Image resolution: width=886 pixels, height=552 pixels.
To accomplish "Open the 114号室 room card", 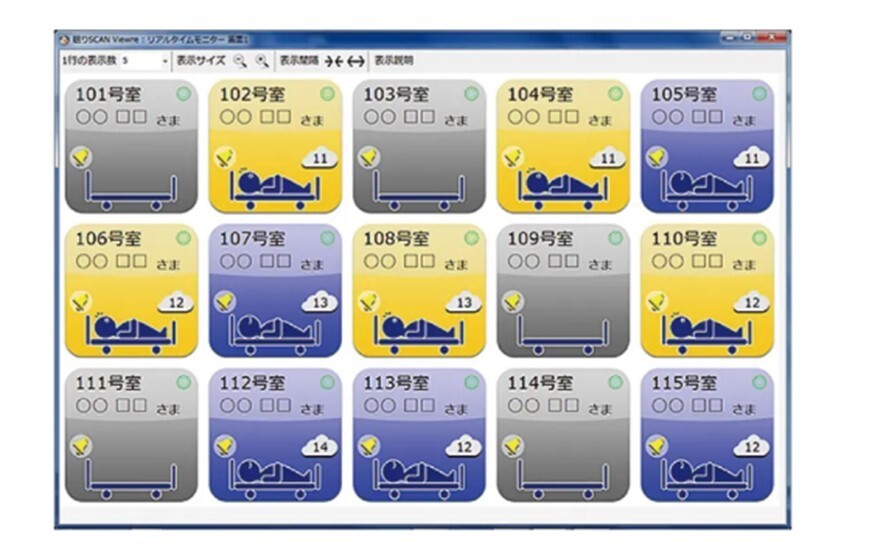I will [563, 435].
